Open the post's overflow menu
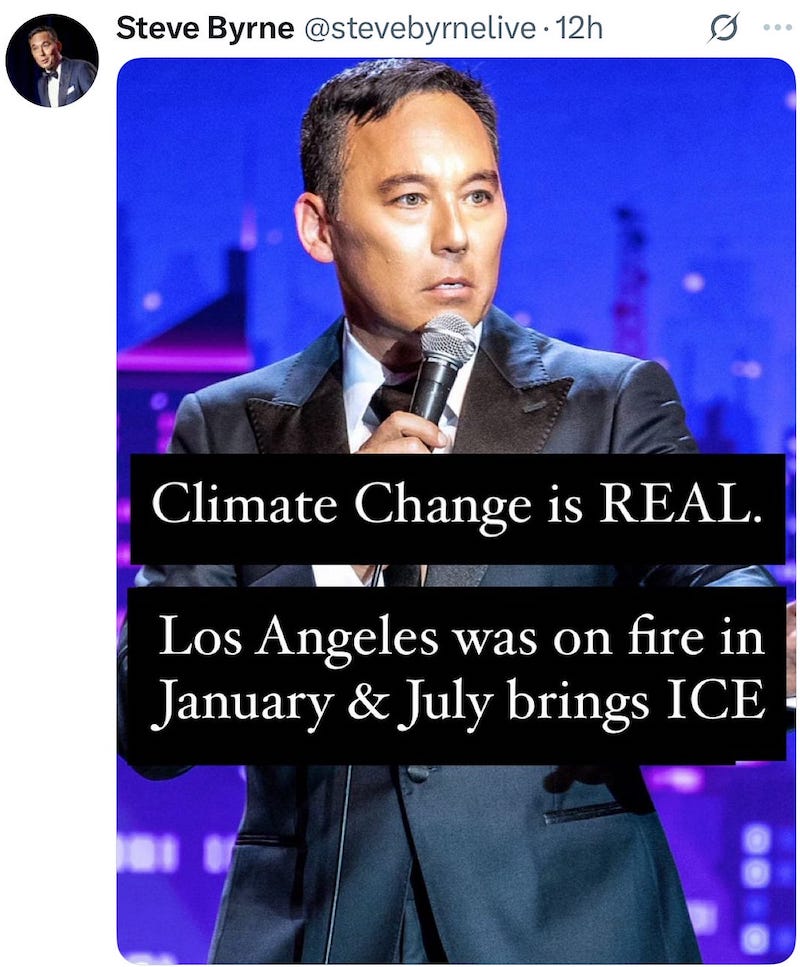The image size is (800, 967). click(x=776, y=29)
